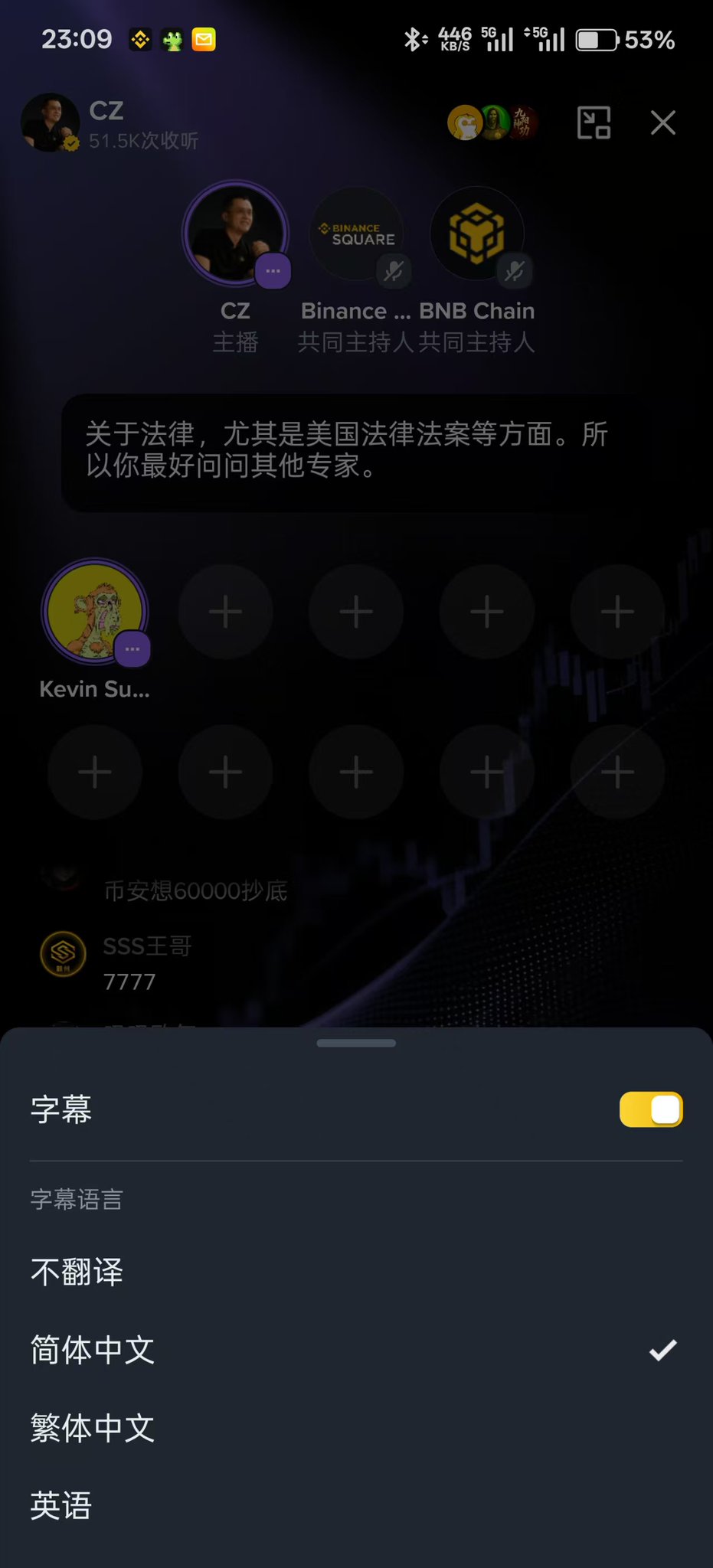
Task: Switch subtitle language to 英语
Action: pos(61,1506)
